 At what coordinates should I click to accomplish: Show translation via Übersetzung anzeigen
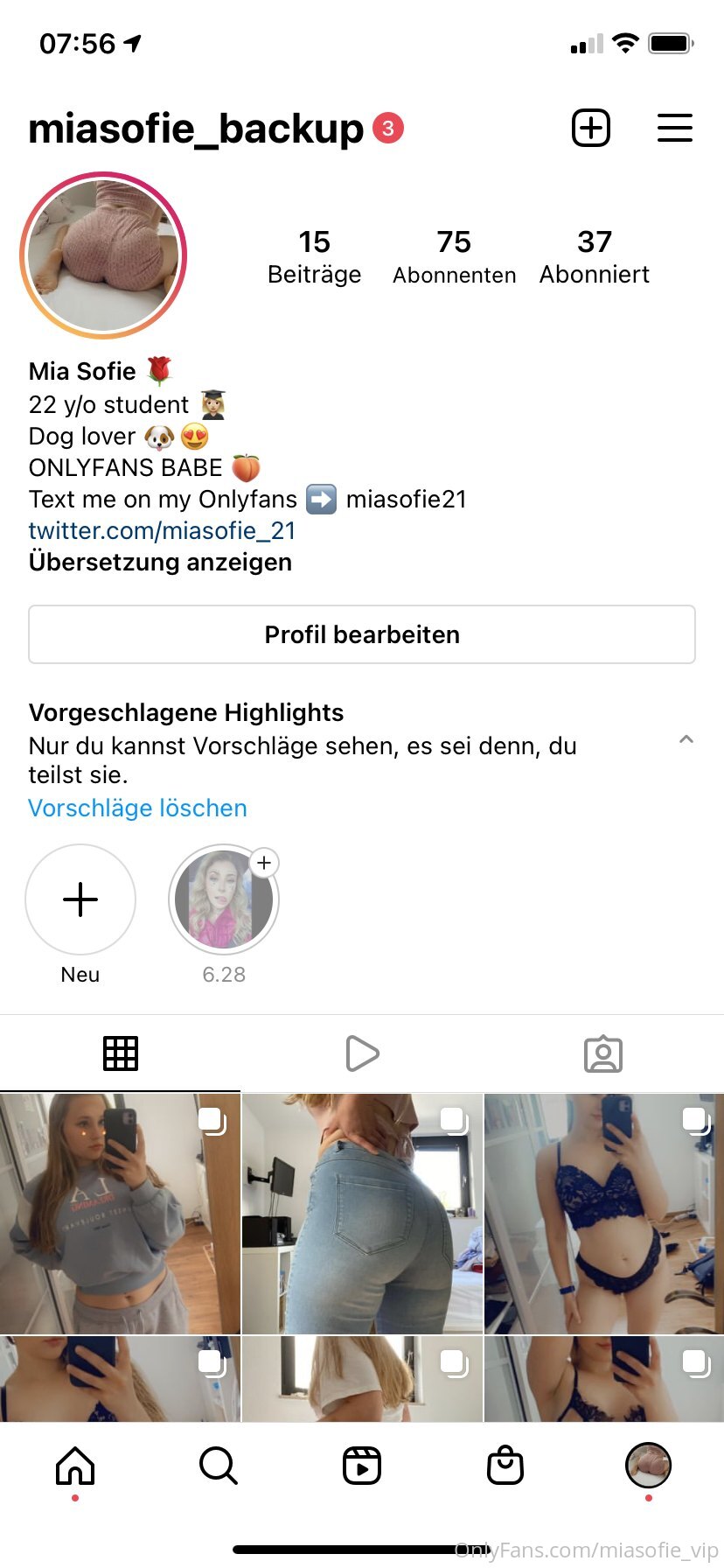click(x=160, y=562)
